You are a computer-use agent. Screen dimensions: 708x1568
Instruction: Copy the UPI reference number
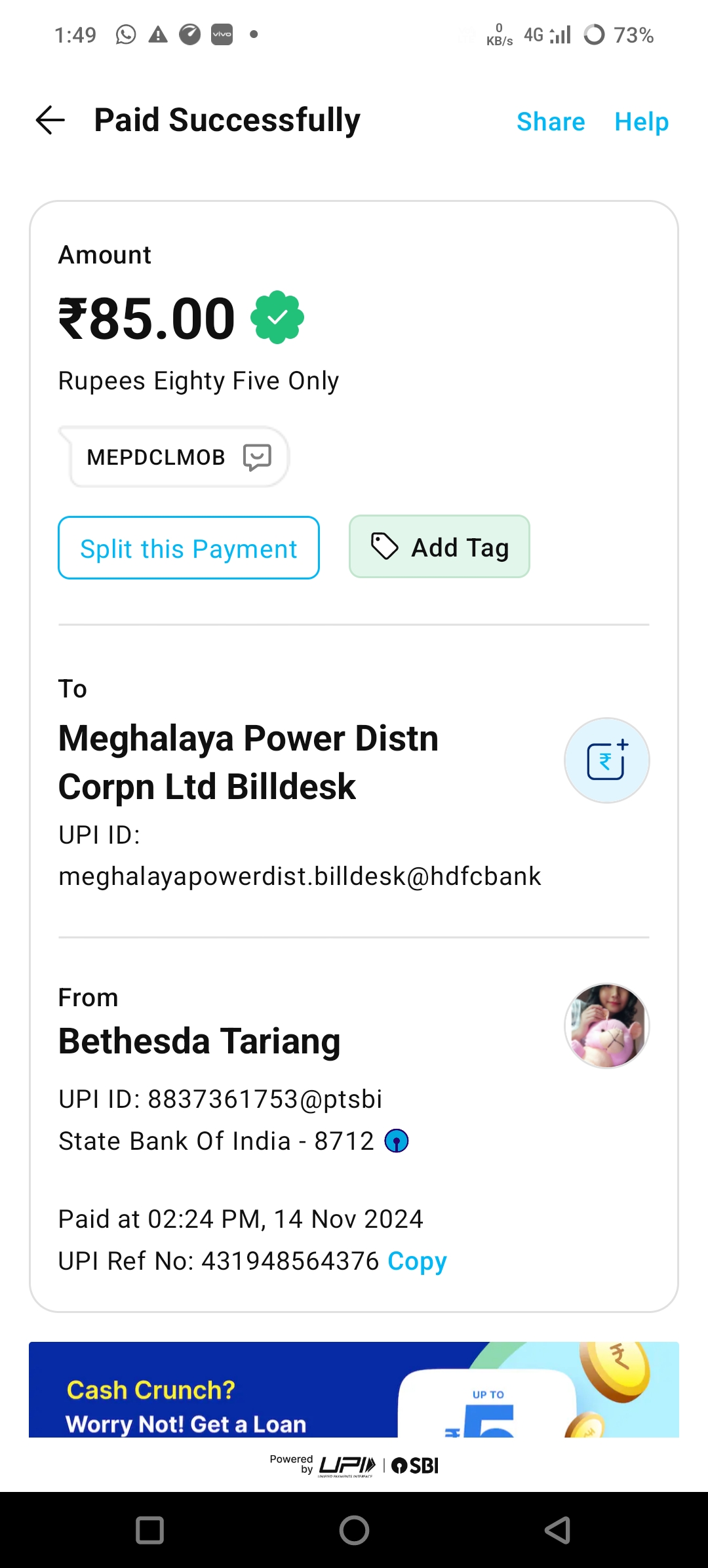click(x=417, y=1261)
